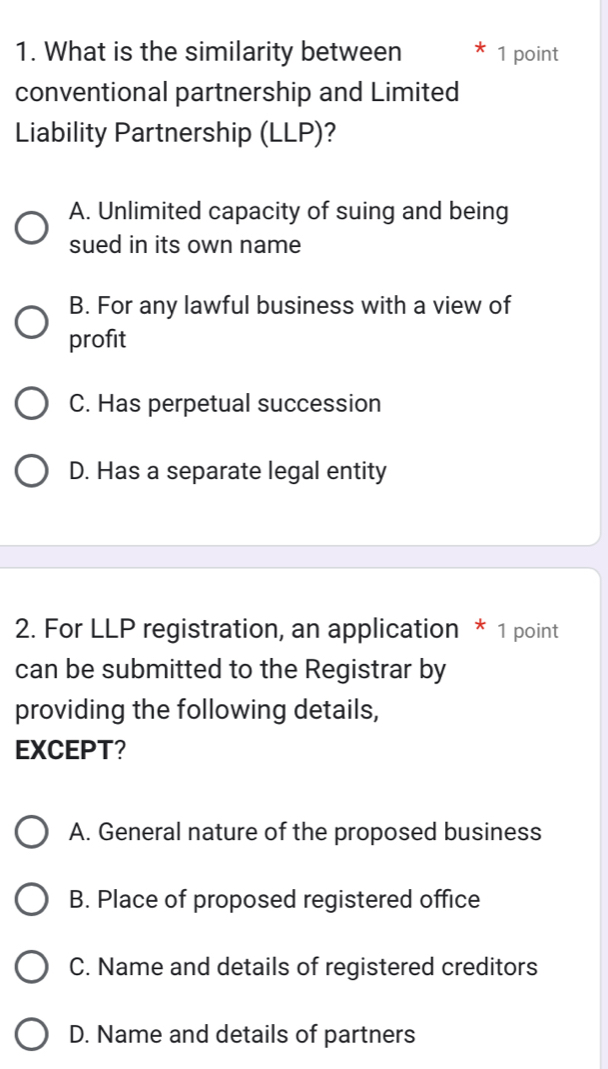Viewport: 608px width, 1069px height.
Task: Mark D. Has a separate legal entity
Action: point(31,471)
